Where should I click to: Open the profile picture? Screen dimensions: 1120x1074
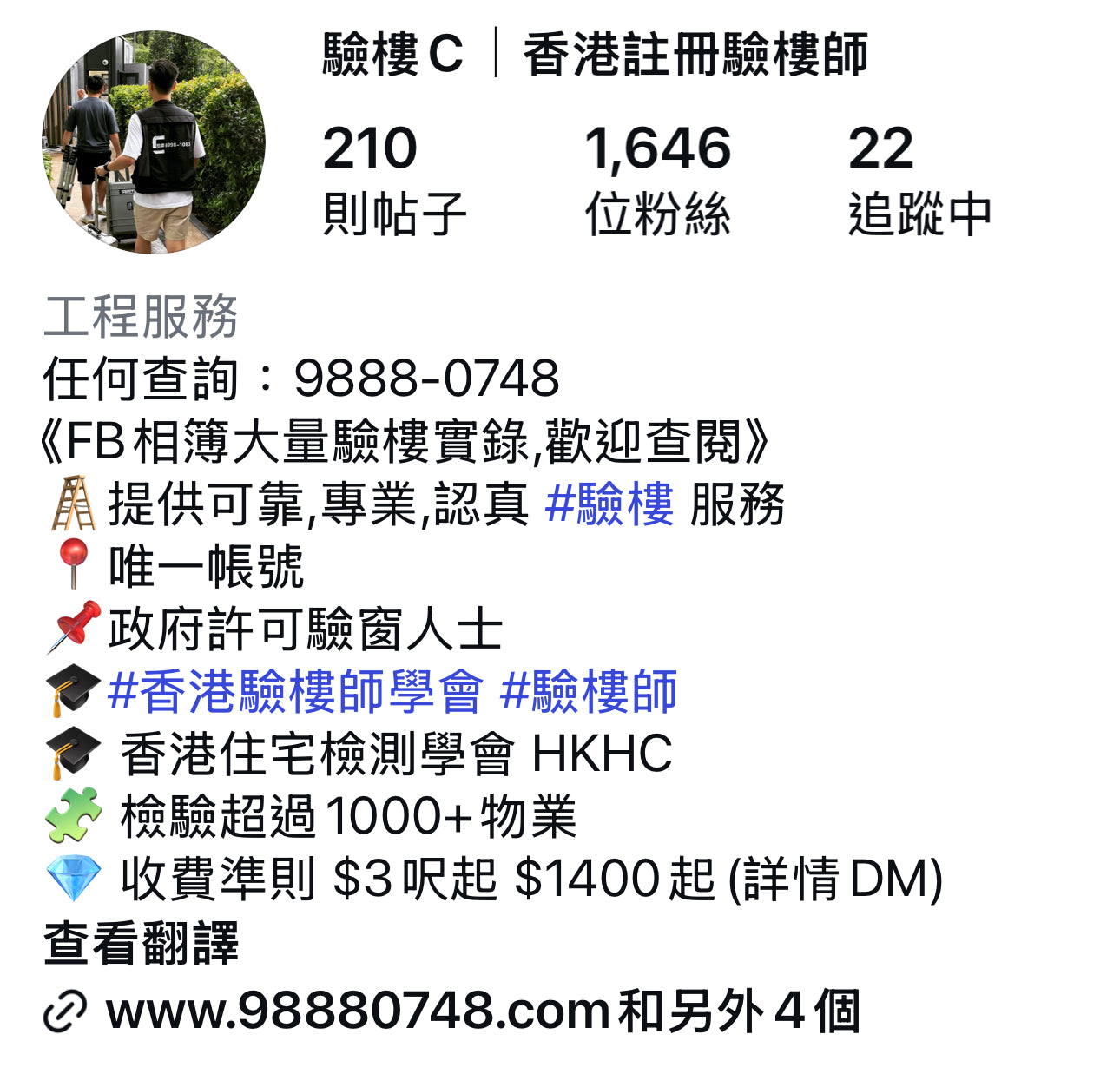click(x=154, y=142)
